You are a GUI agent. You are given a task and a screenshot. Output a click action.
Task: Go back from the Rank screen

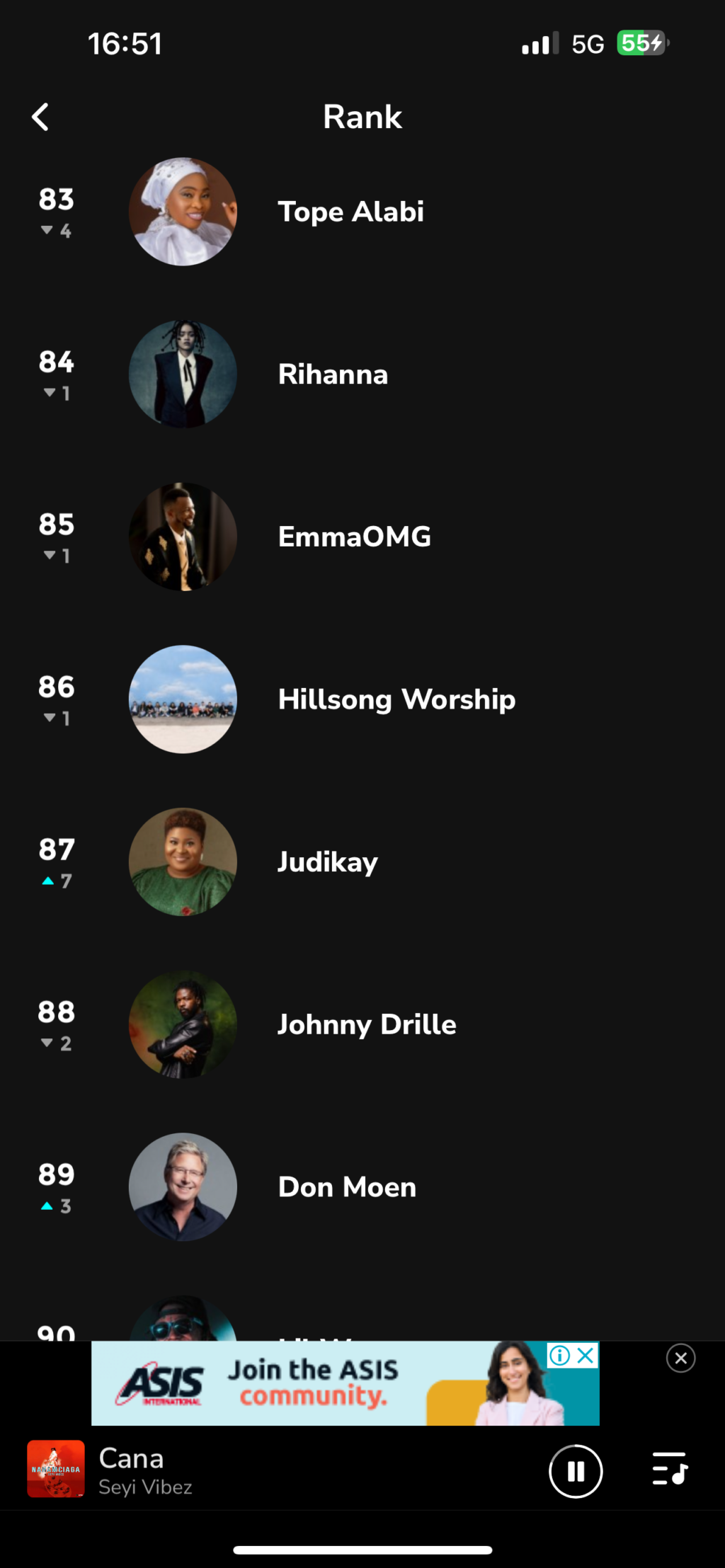tap(41, 117)
